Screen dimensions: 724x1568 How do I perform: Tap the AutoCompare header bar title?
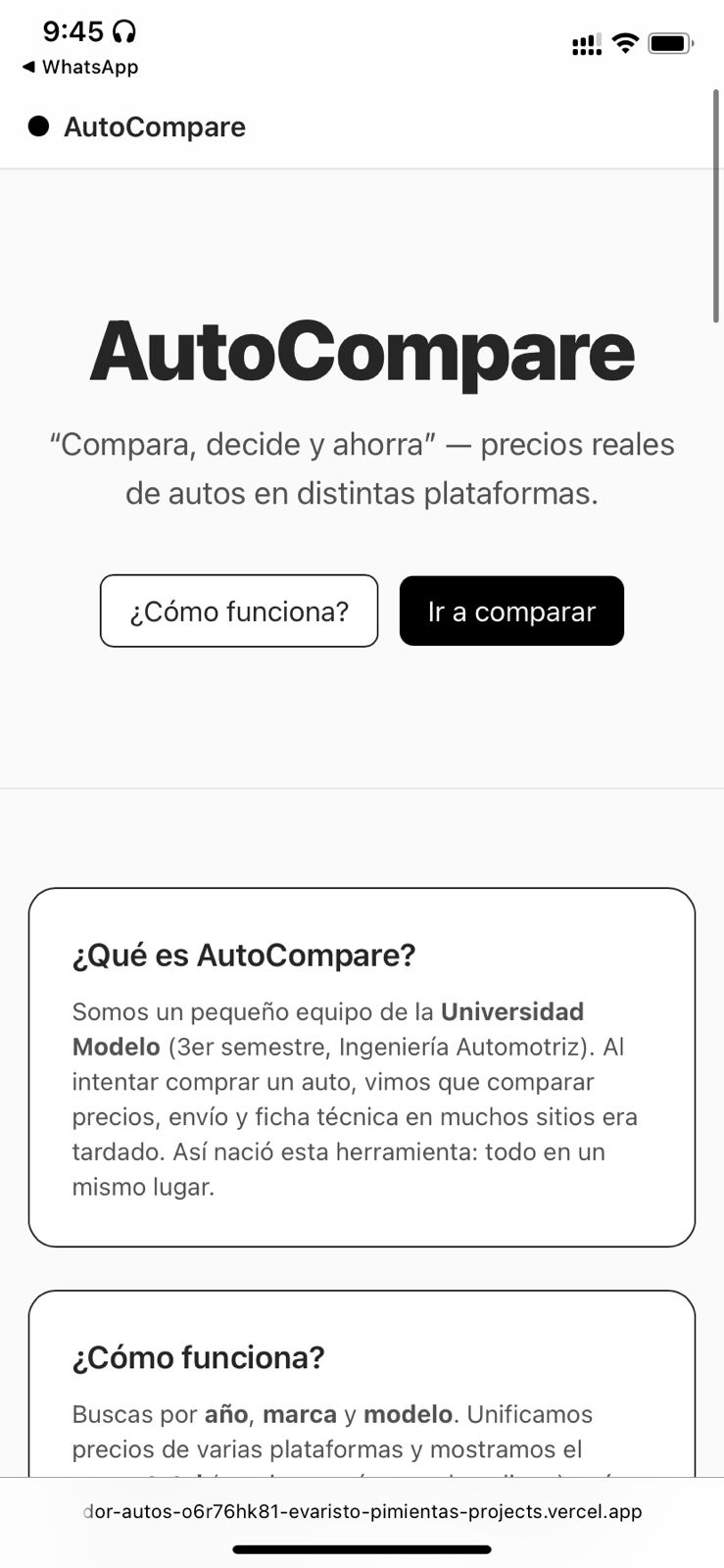click(x=154, y=126)
